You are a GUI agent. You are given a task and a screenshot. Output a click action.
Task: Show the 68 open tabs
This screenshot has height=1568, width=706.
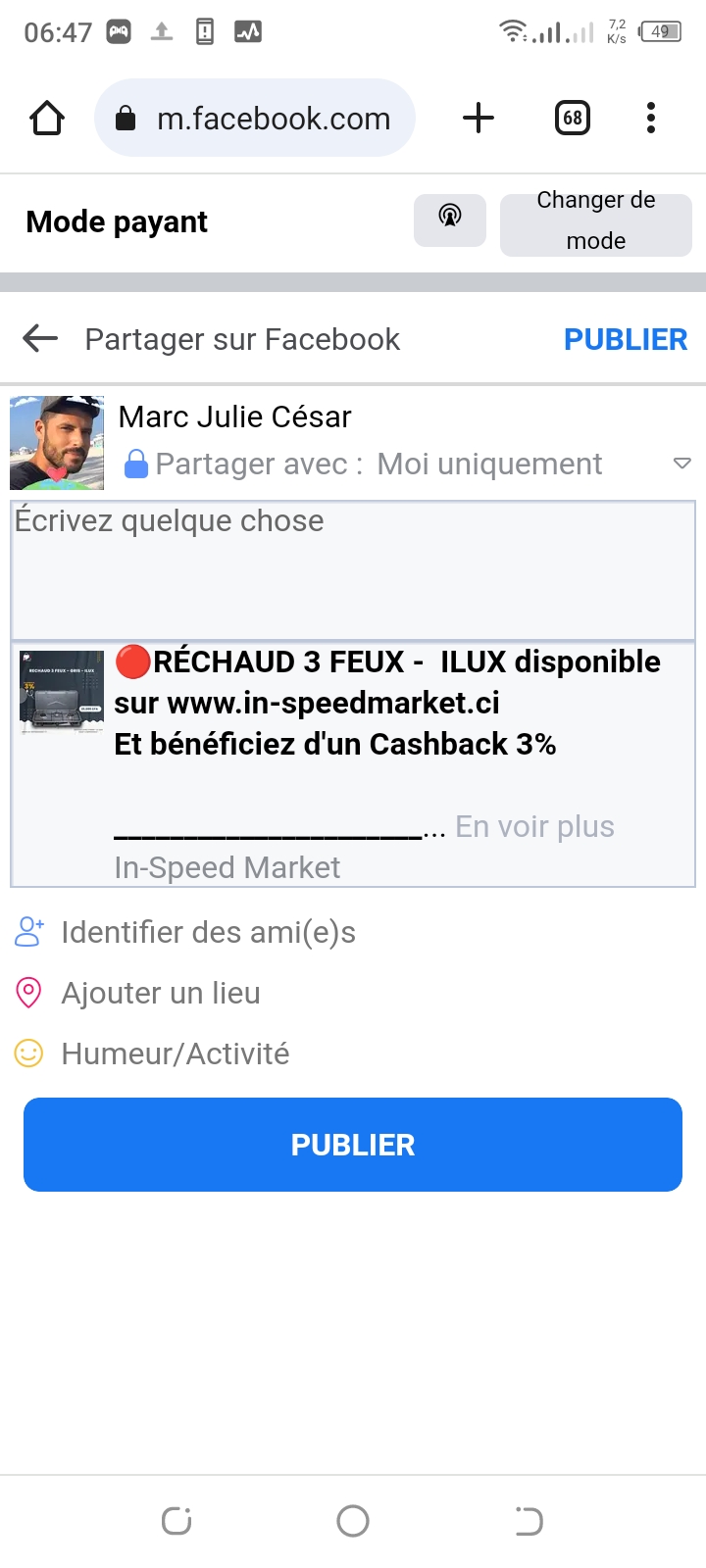click(573, 119)
